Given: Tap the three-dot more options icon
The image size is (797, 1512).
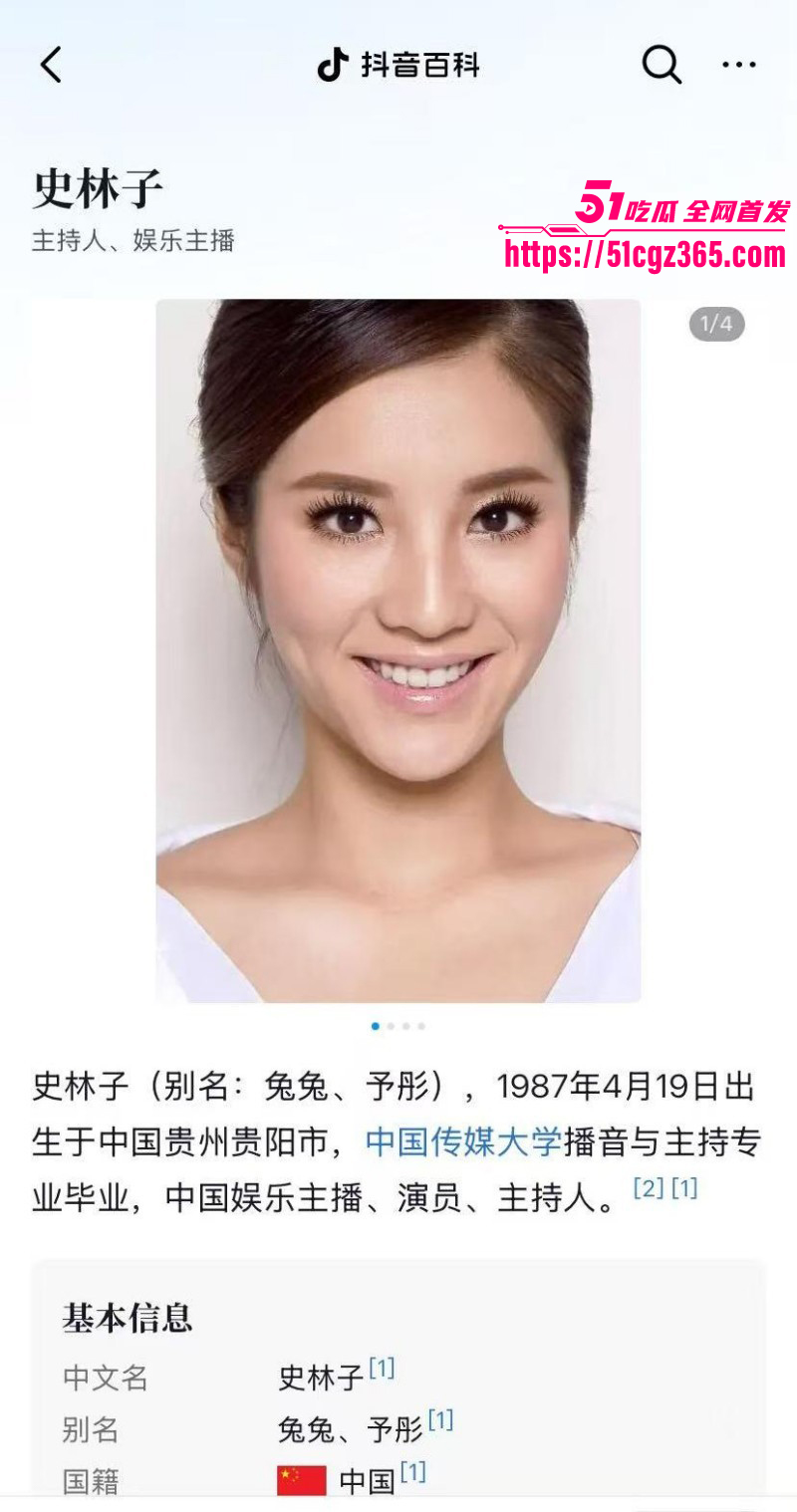Looking at the screenshot, I should 739,64.
